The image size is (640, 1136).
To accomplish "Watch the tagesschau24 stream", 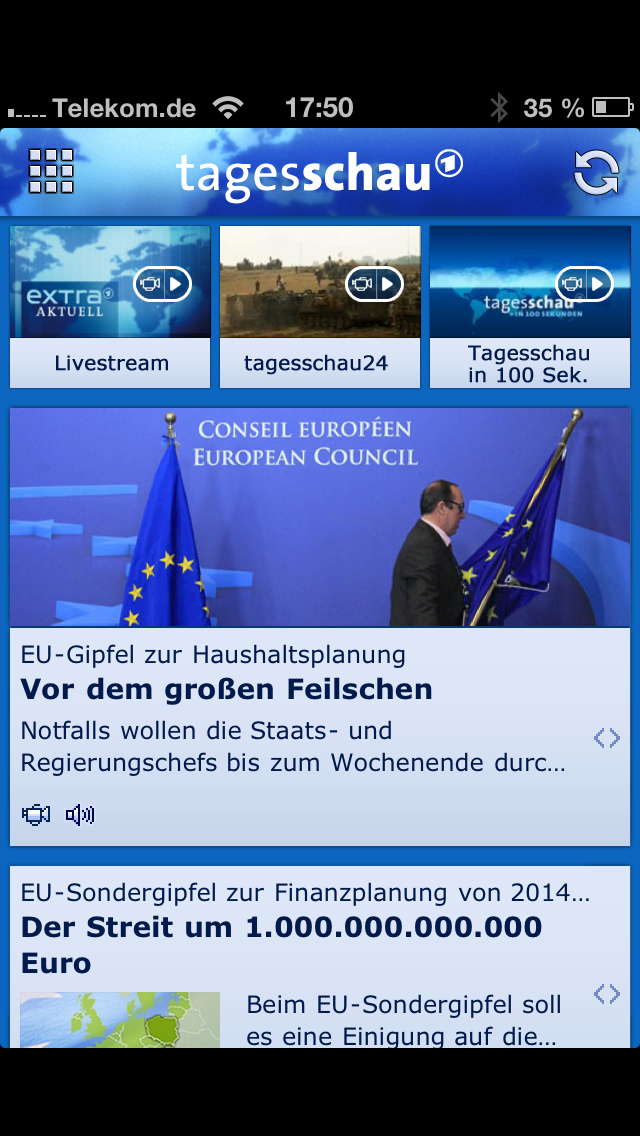I will 320,306.
